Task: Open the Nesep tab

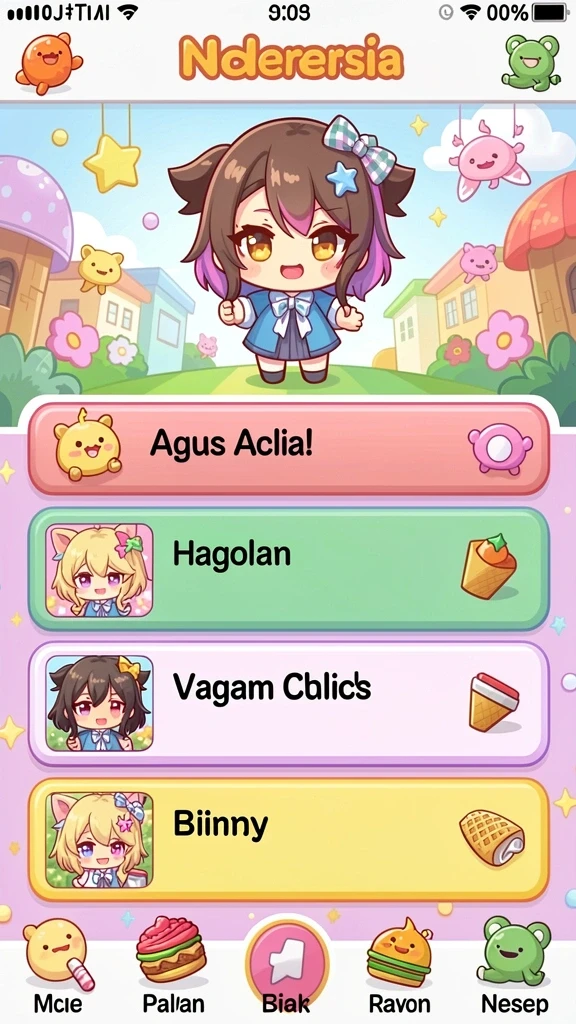Action: tap(514, 967)
